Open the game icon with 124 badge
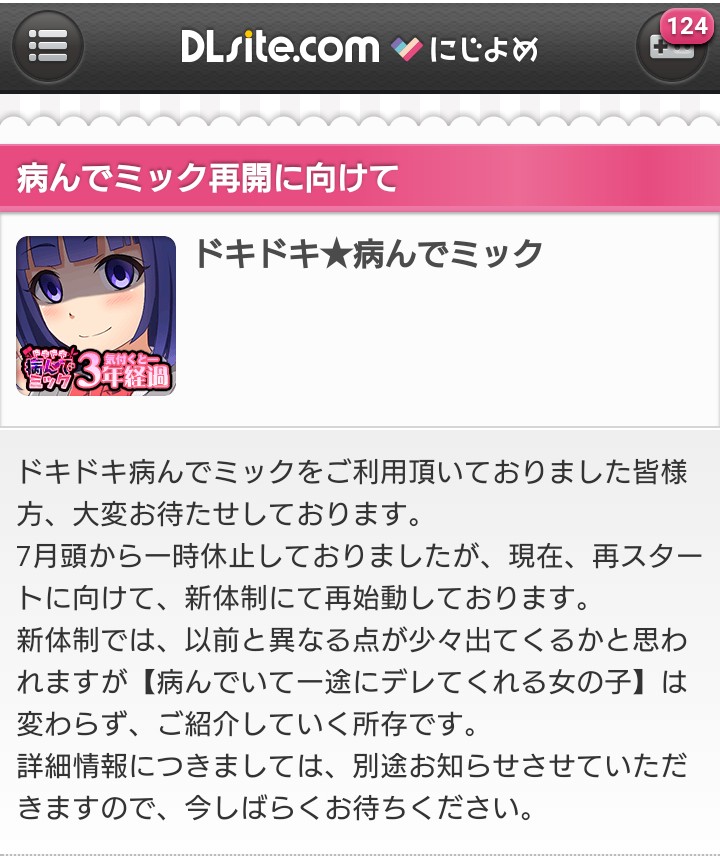Screen dimensions: 720x856 (673, 46)
